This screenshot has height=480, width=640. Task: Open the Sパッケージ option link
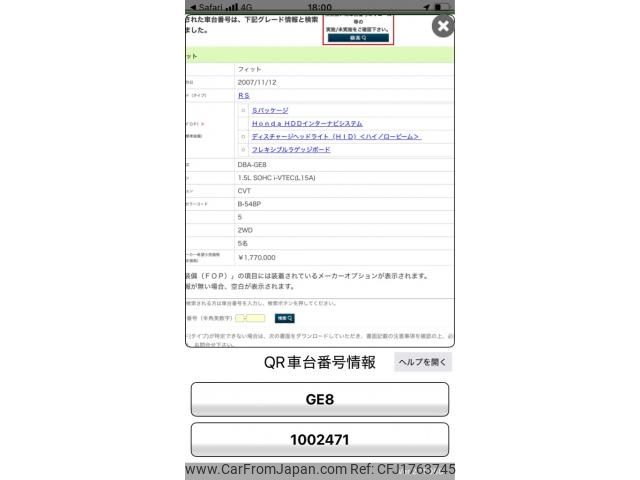pos(270,110)
